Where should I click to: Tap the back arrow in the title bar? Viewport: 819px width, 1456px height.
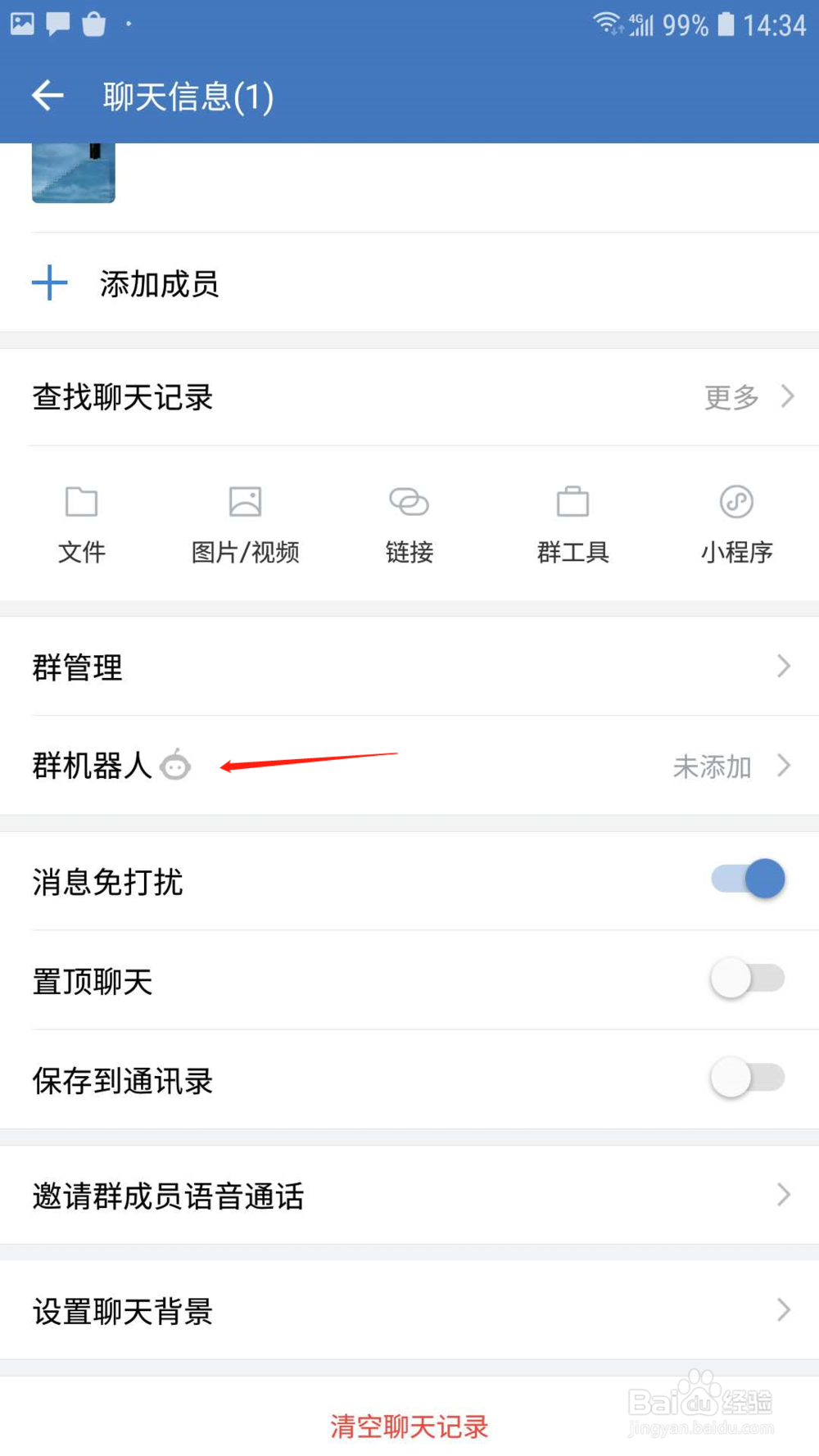[48, 95]
